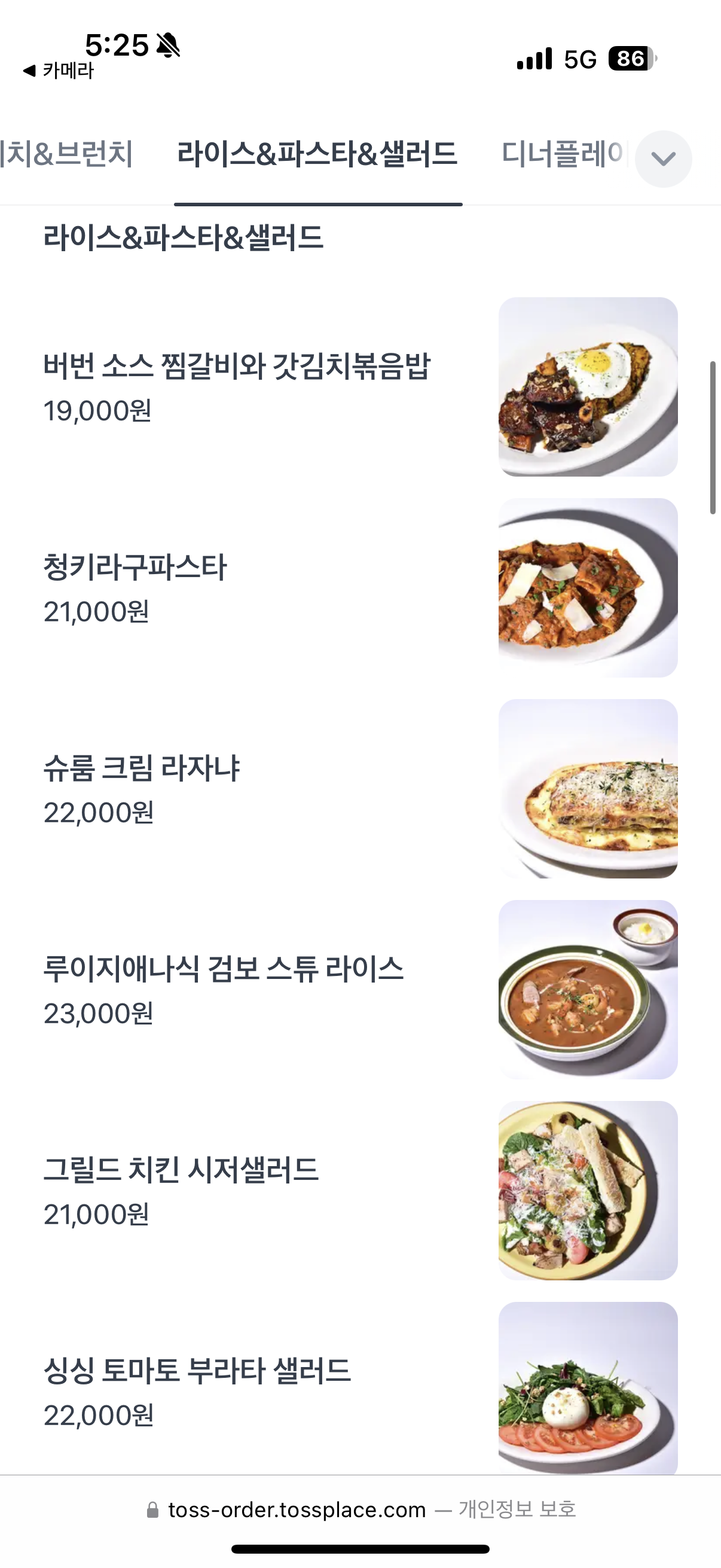The image size is (721, 1568).
Task: Expand the category list chevron
Action: (x=663, y=159)
